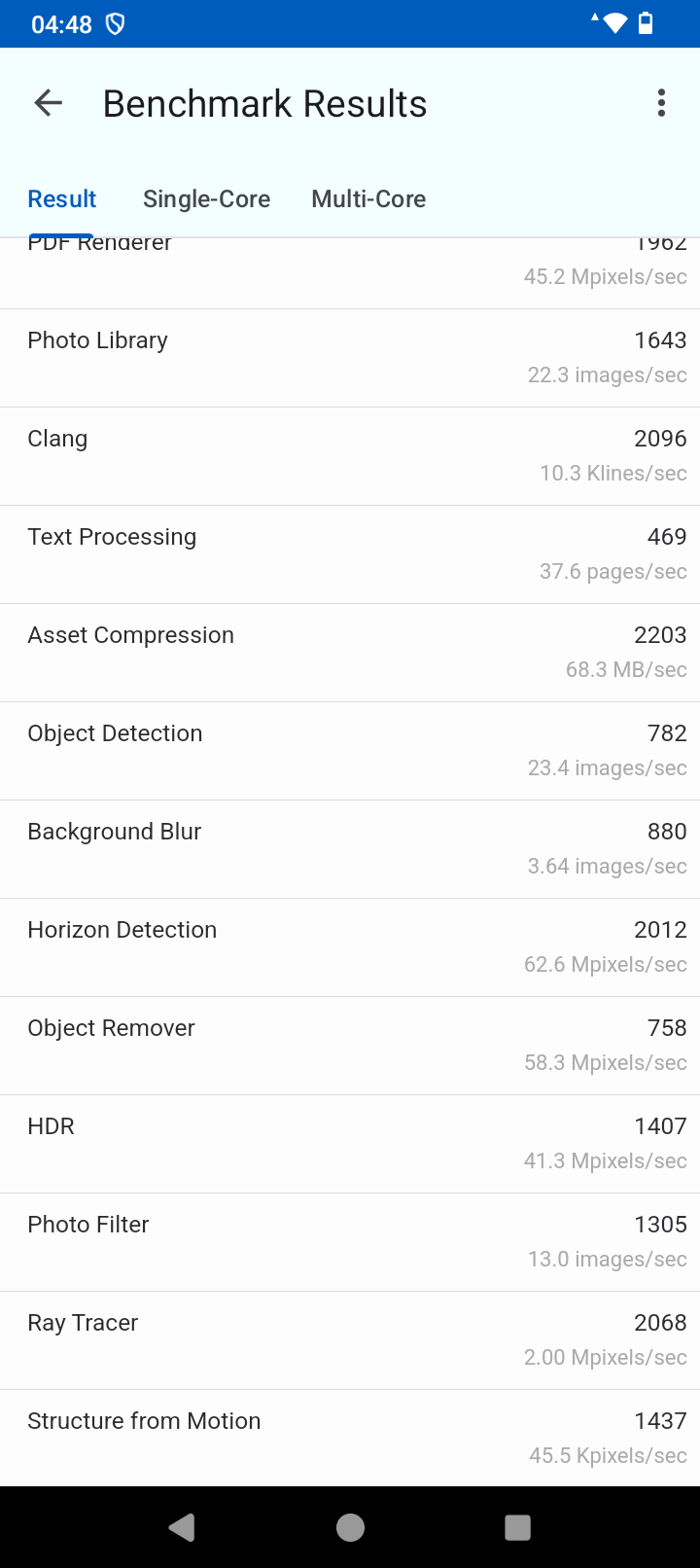Image resolution: width=700 pixels, height=1568 pixels.
Task: Tap the system home button
Action: point(350,1527)
